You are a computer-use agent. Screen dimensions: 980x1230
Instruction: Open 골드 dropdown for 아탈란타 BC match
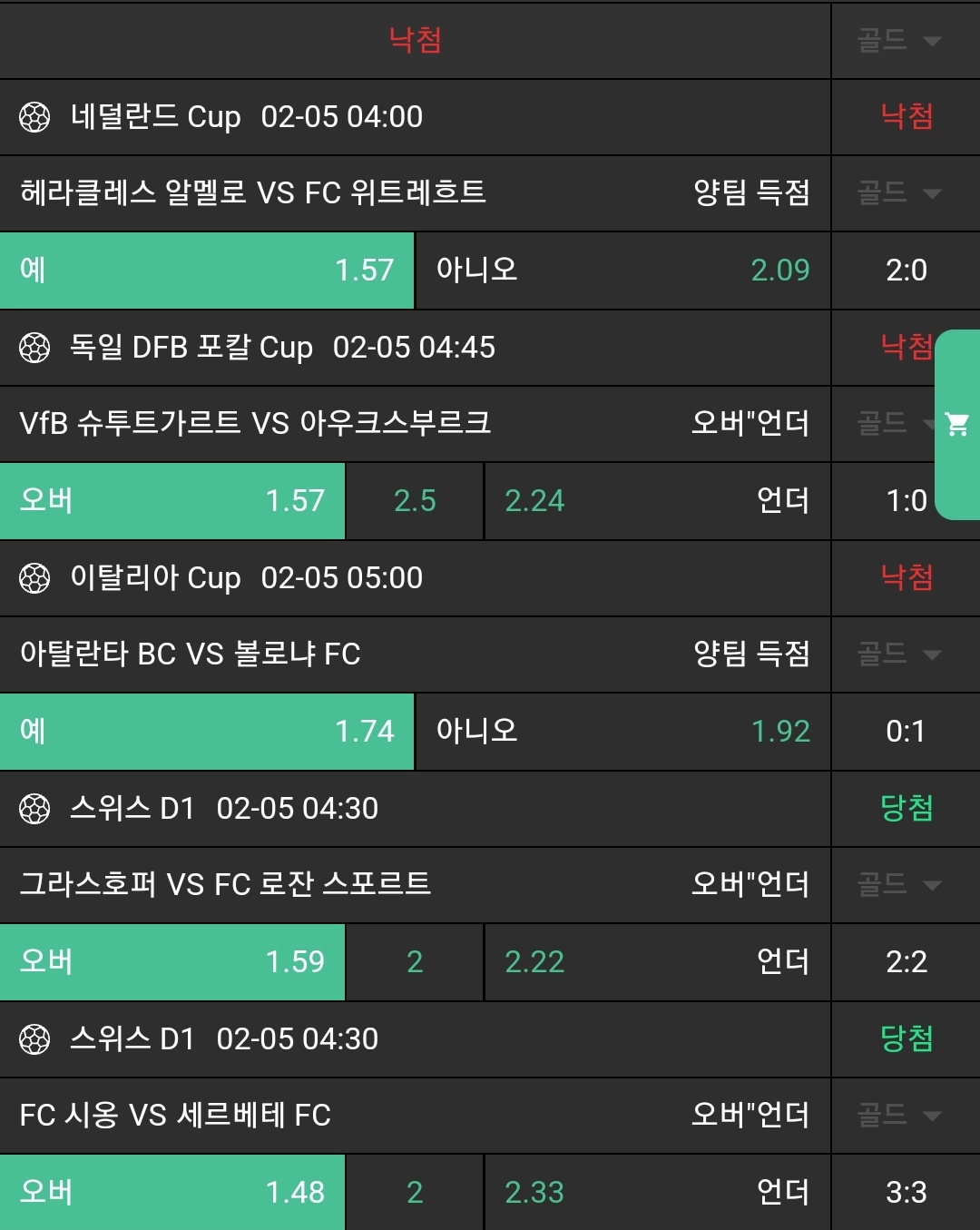[898, 654]
